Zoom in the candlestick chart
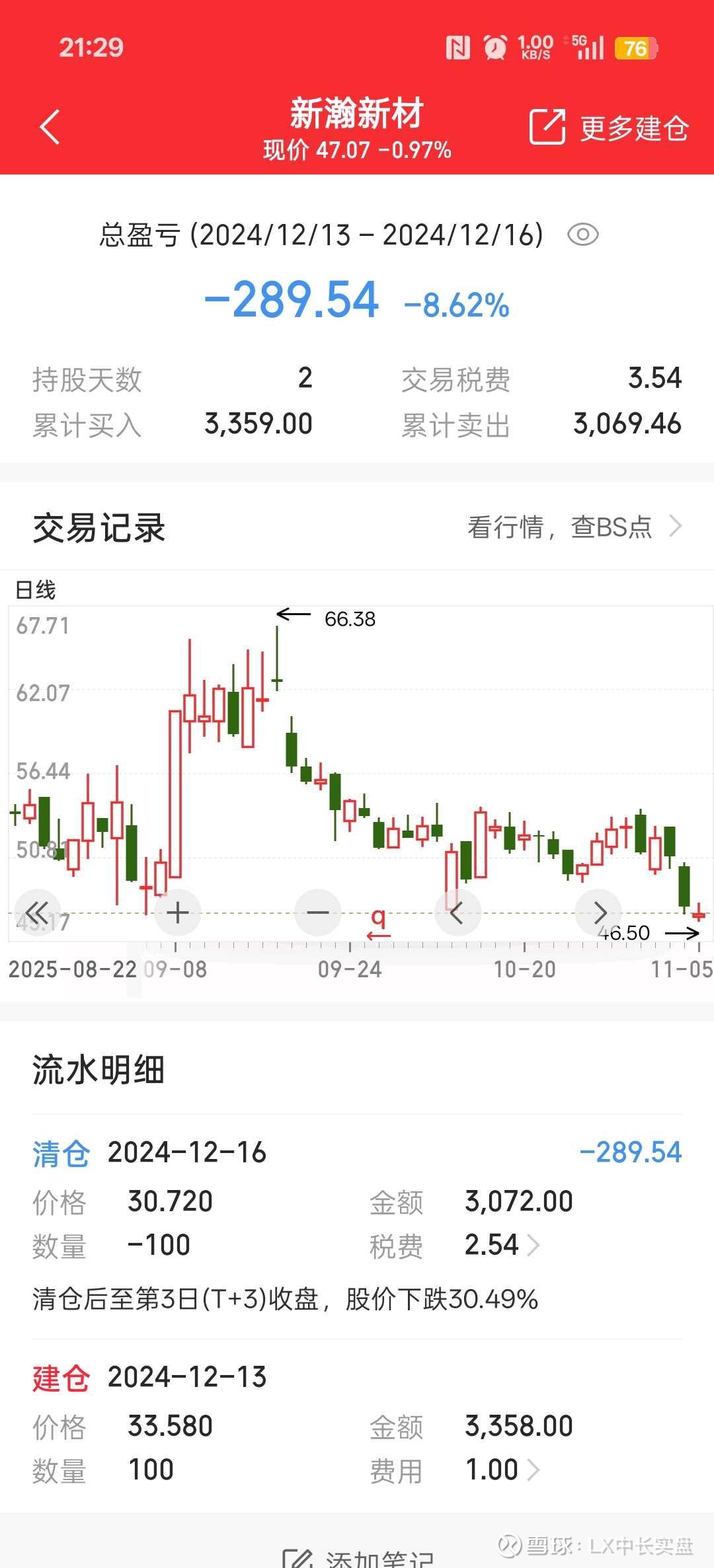This screenshot has width=714, height=1568. click(177, 913)
